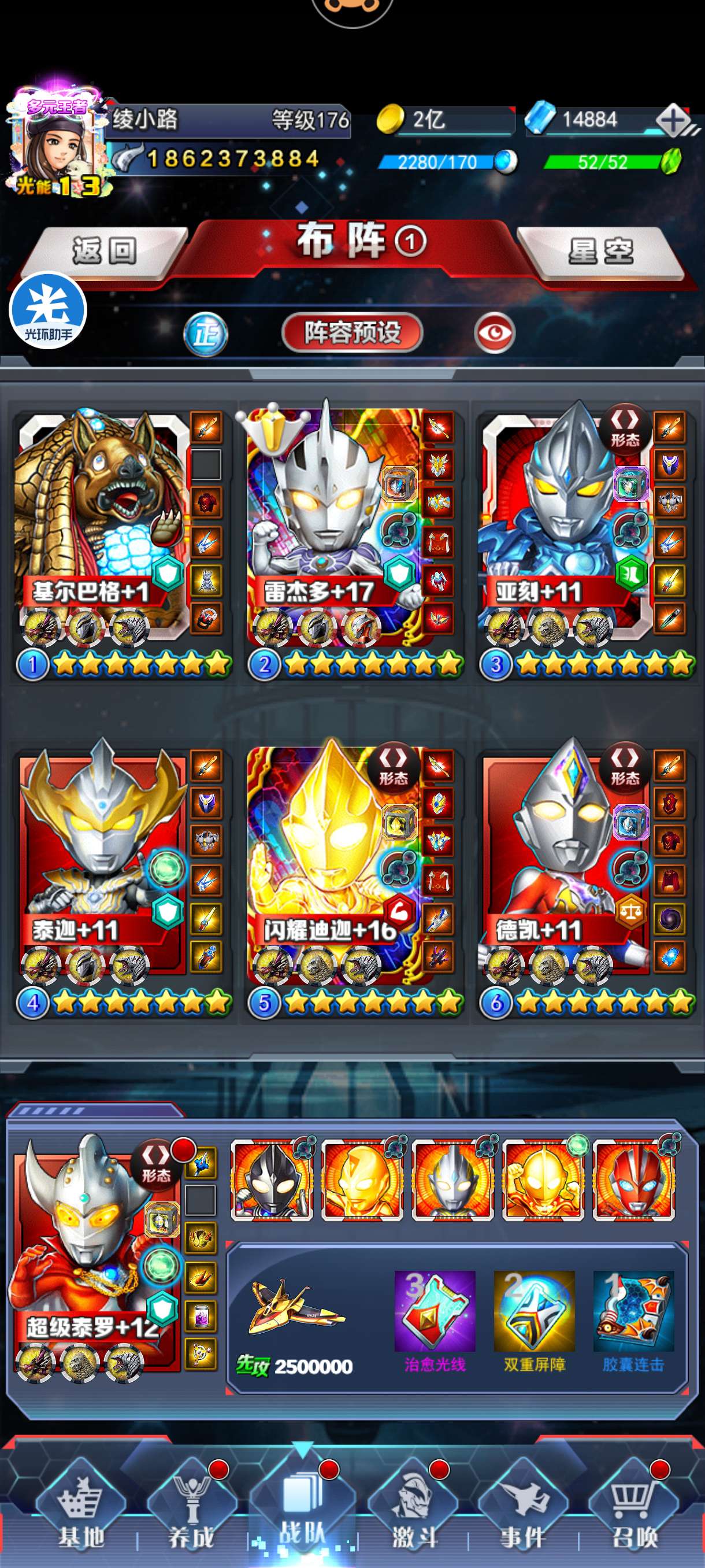Select the 基尔巴格+1 hero card
The height and width of the screenshot is (1568, 705).
(x=102, y=527)
